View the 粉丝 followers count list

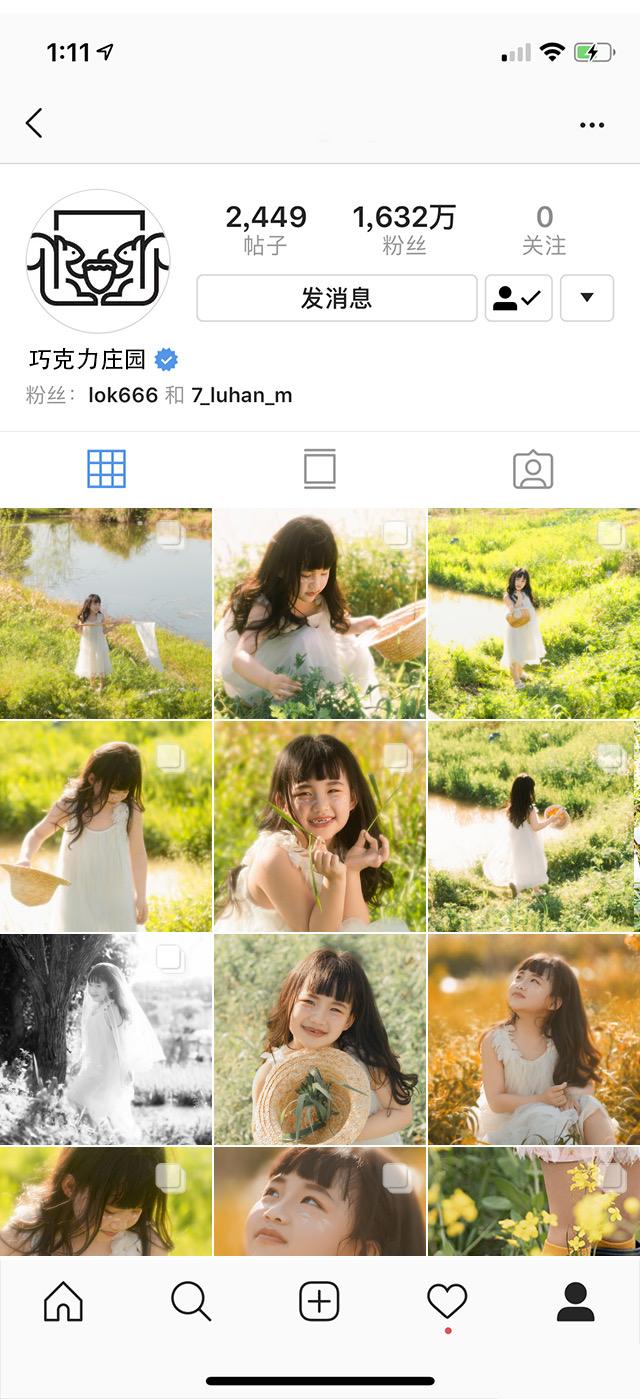404,230
